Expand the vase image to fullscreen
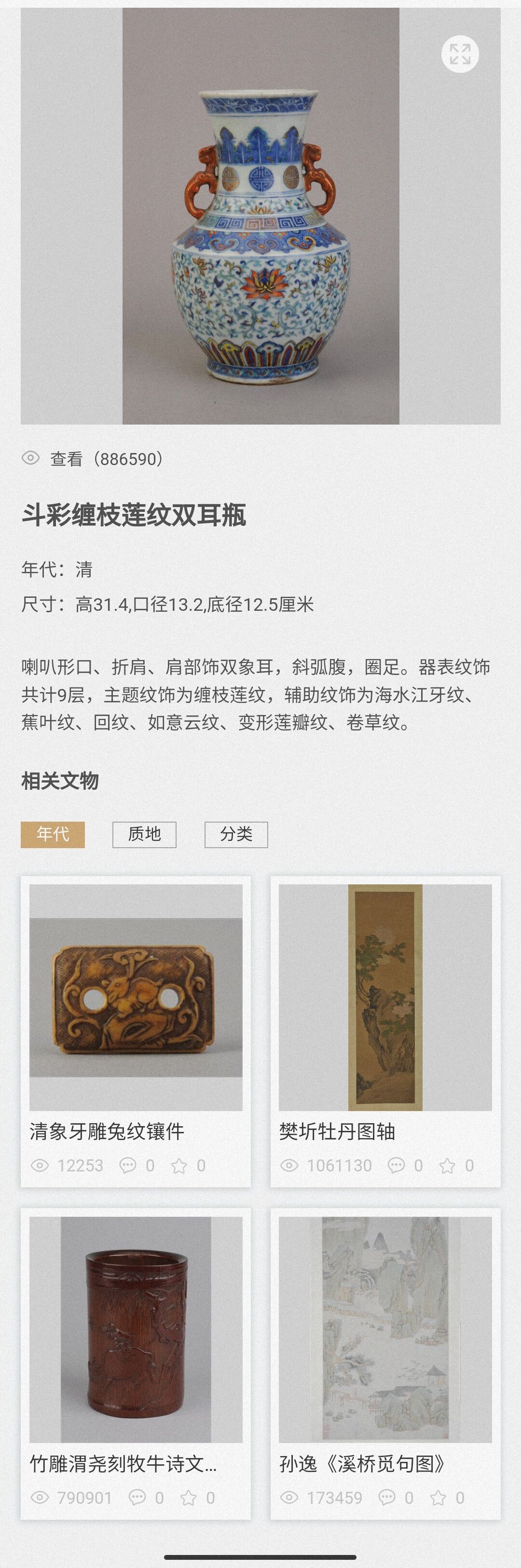The height and width of the screenshot is (1568, 521). (x=460, y=54)
